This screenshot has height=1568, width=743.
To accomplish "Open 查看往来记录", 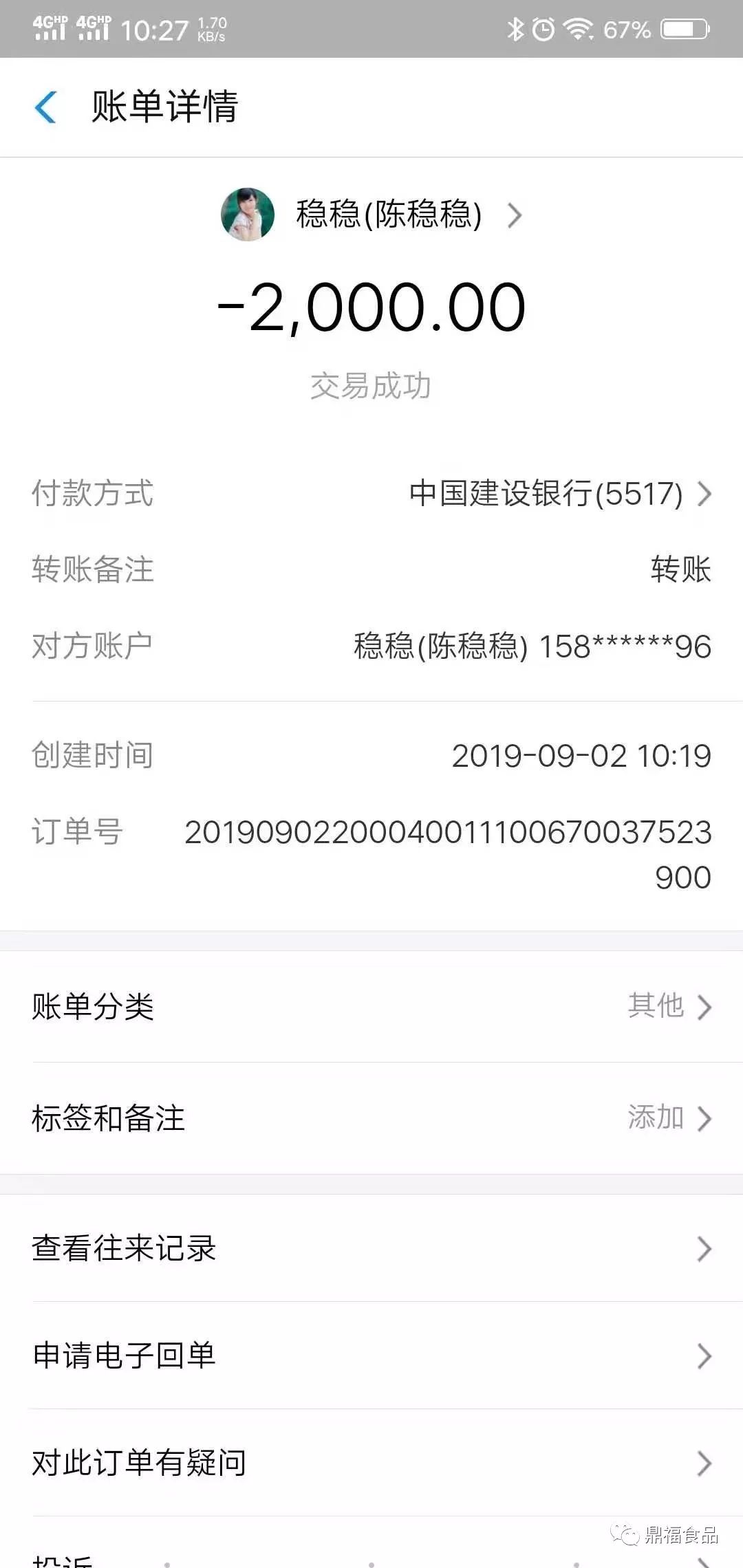I will (371, 1248).
